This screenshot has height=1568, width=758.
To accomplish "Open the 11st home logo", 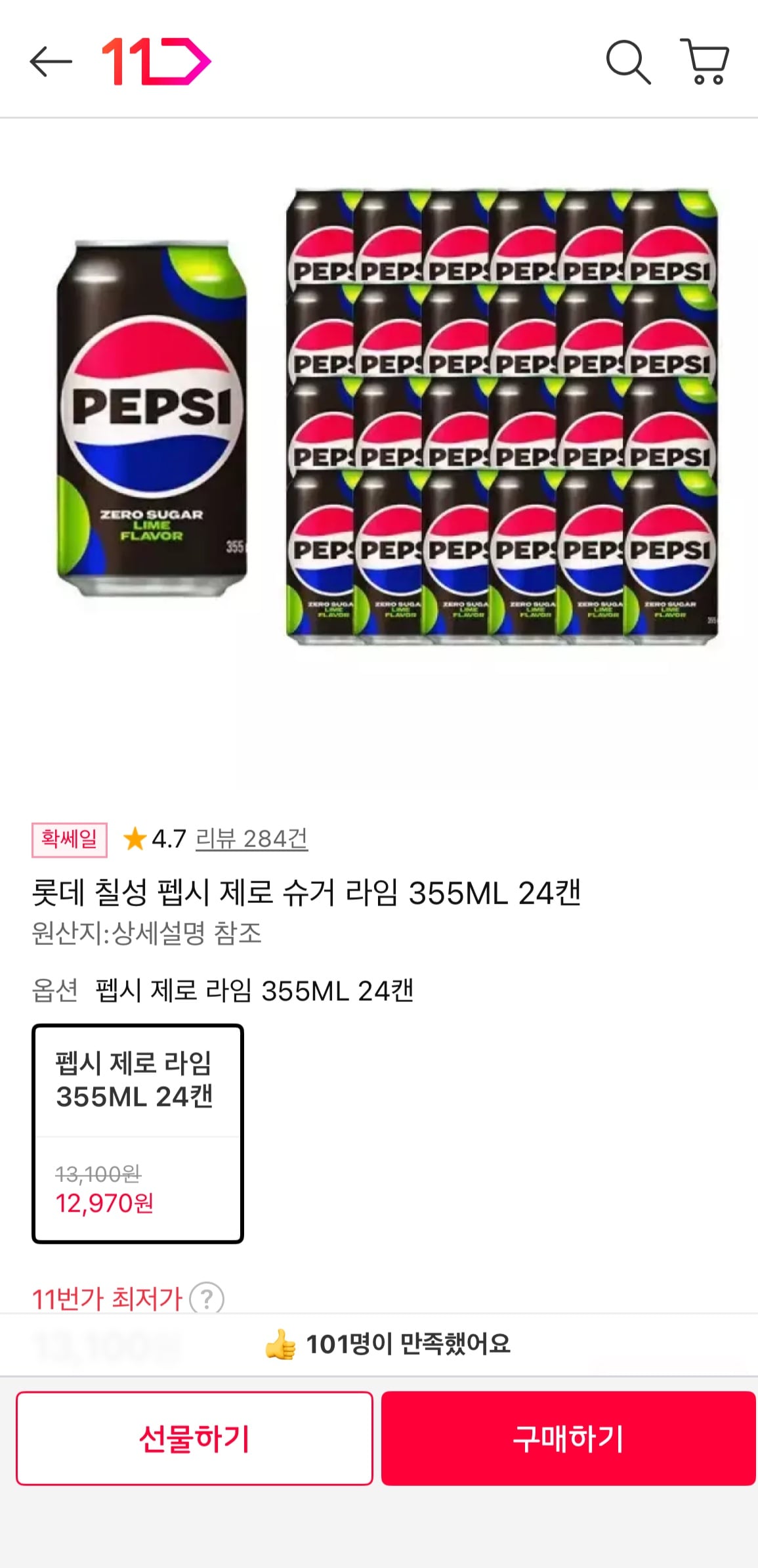I will pyautogui.click(x=156, y=62).
